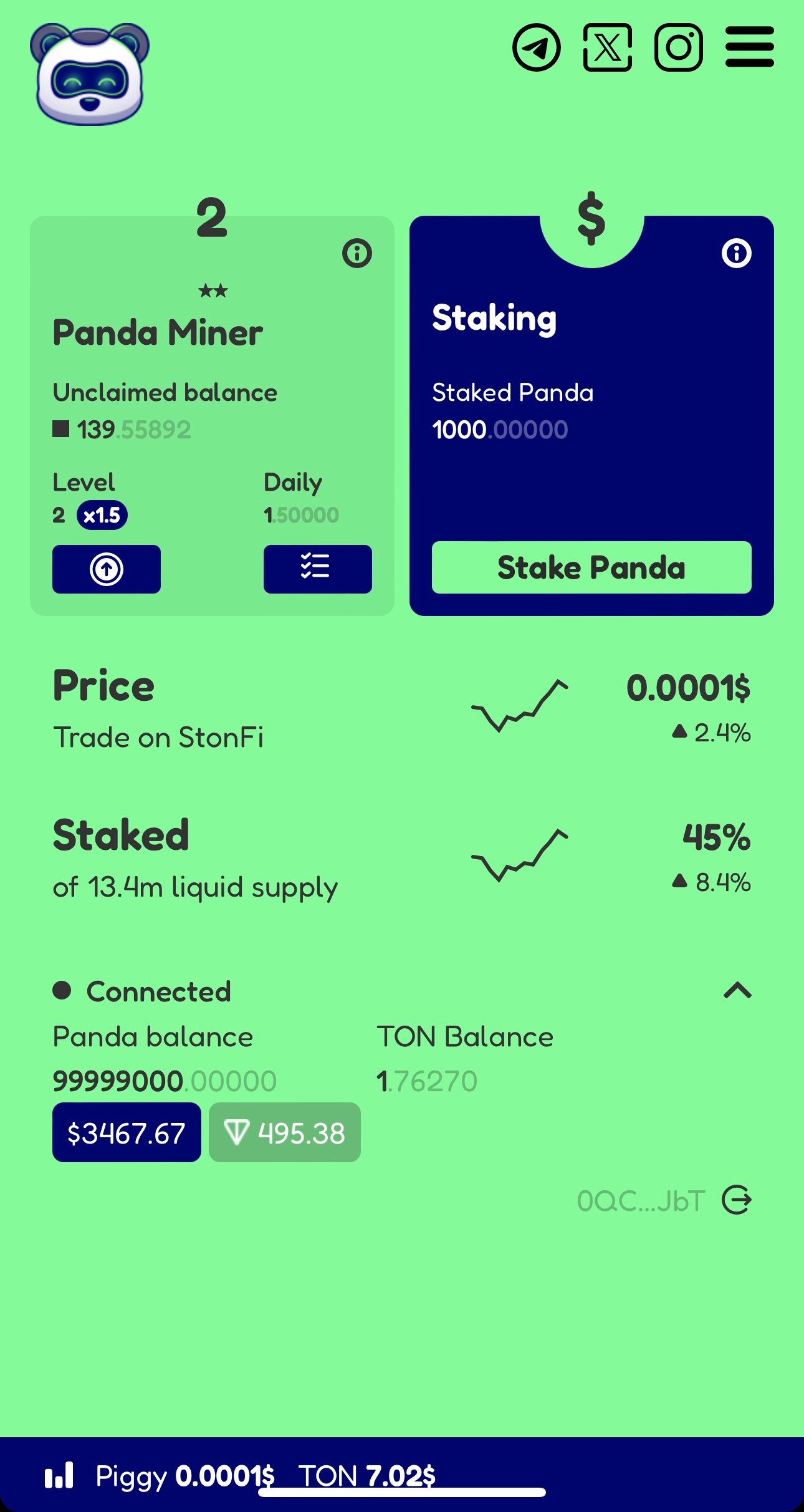Open the Telegram channel icon
Viewport: 804px width, 1512px height.
tap(536, 47)
